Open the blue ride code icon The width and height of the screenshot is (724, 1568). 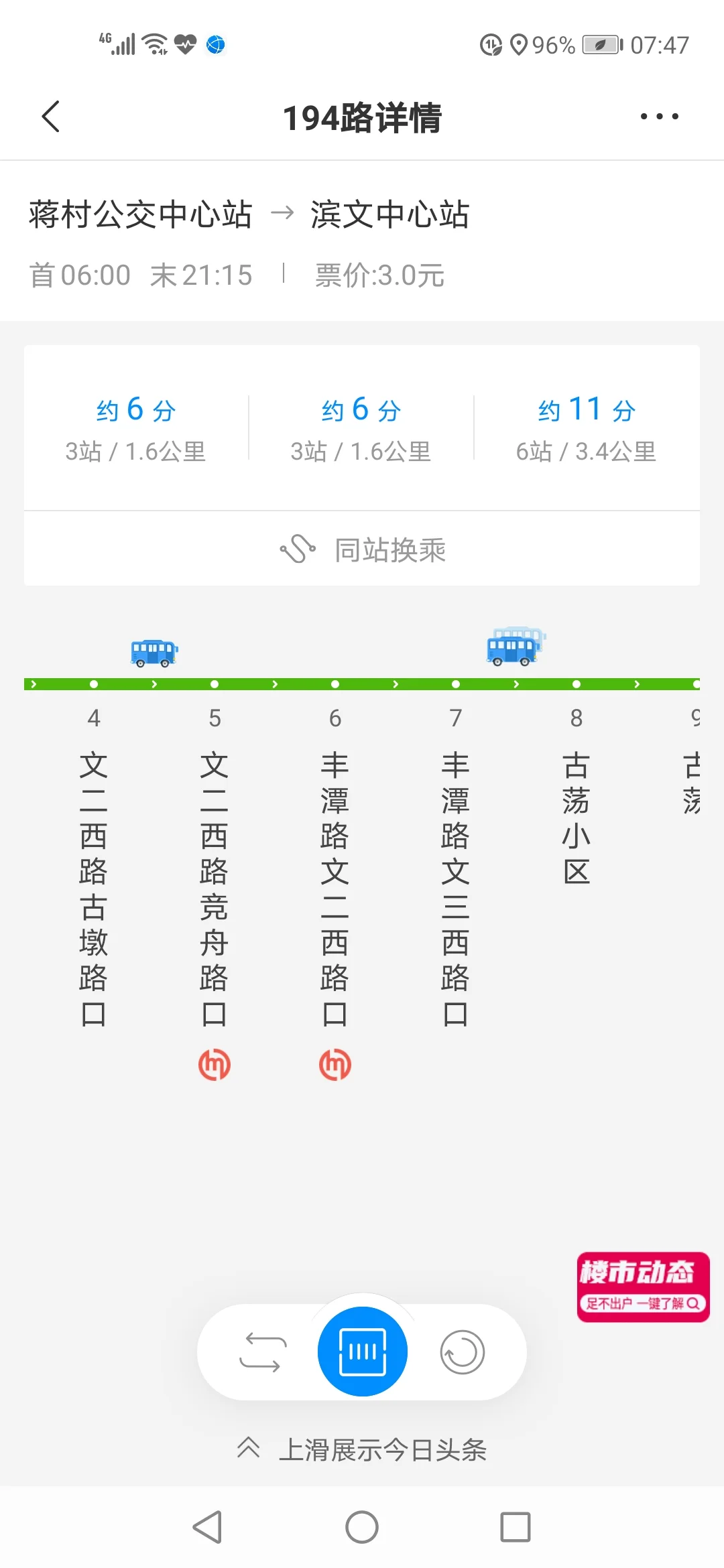point(361,1352)
